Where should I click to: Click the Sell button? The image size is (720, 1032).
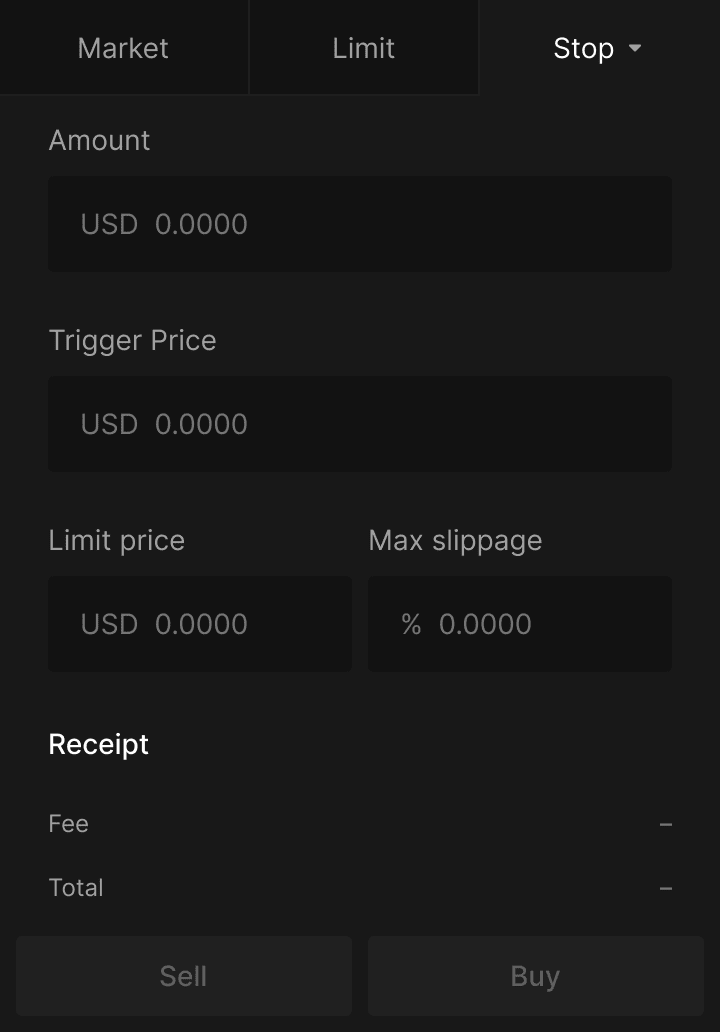coord(183,975)
